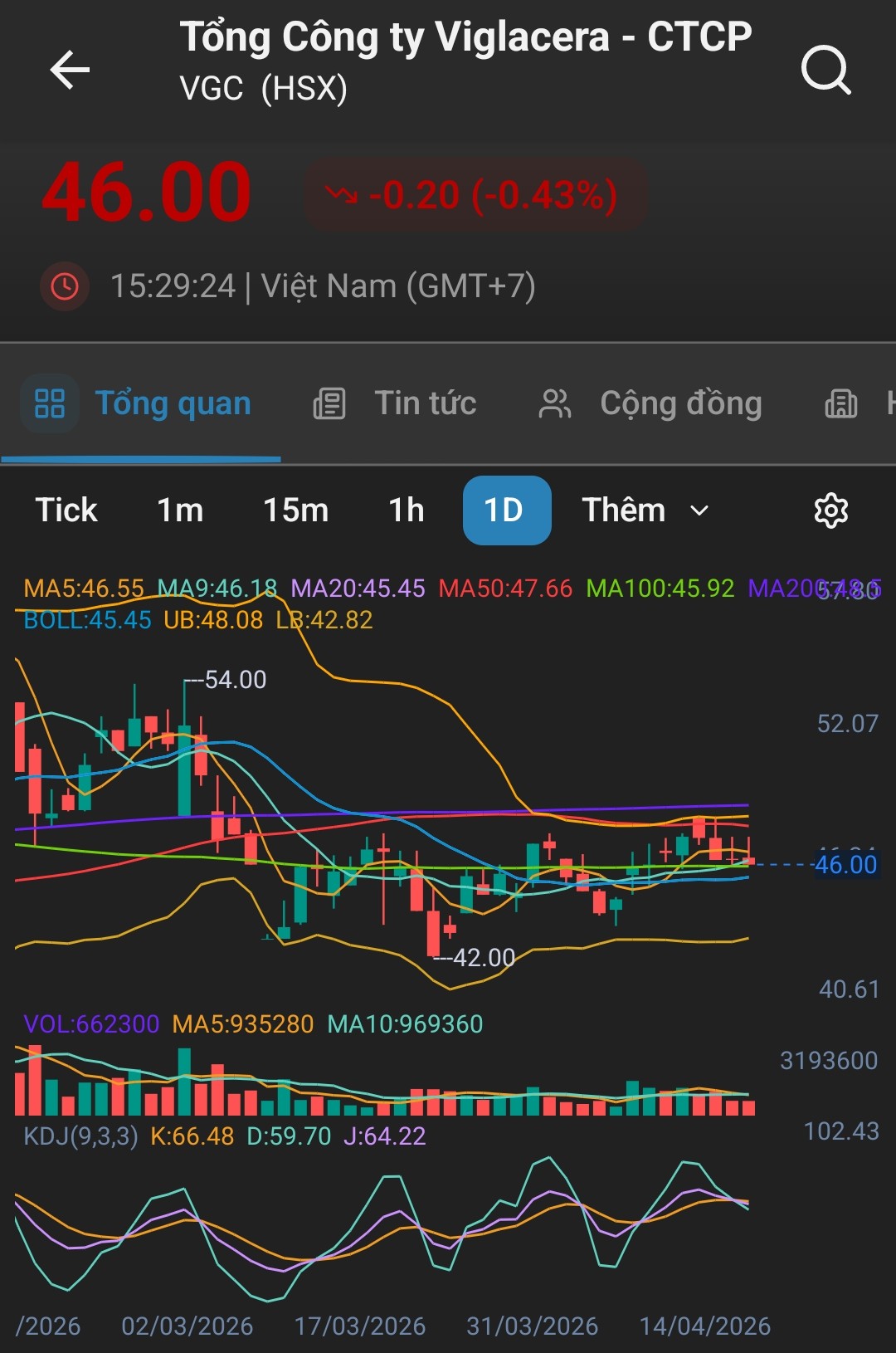Viewport: 896px width, 1353px height.
Task: Select the Tick chart interval
Action: pyautogui.click(x=66, y=510)
